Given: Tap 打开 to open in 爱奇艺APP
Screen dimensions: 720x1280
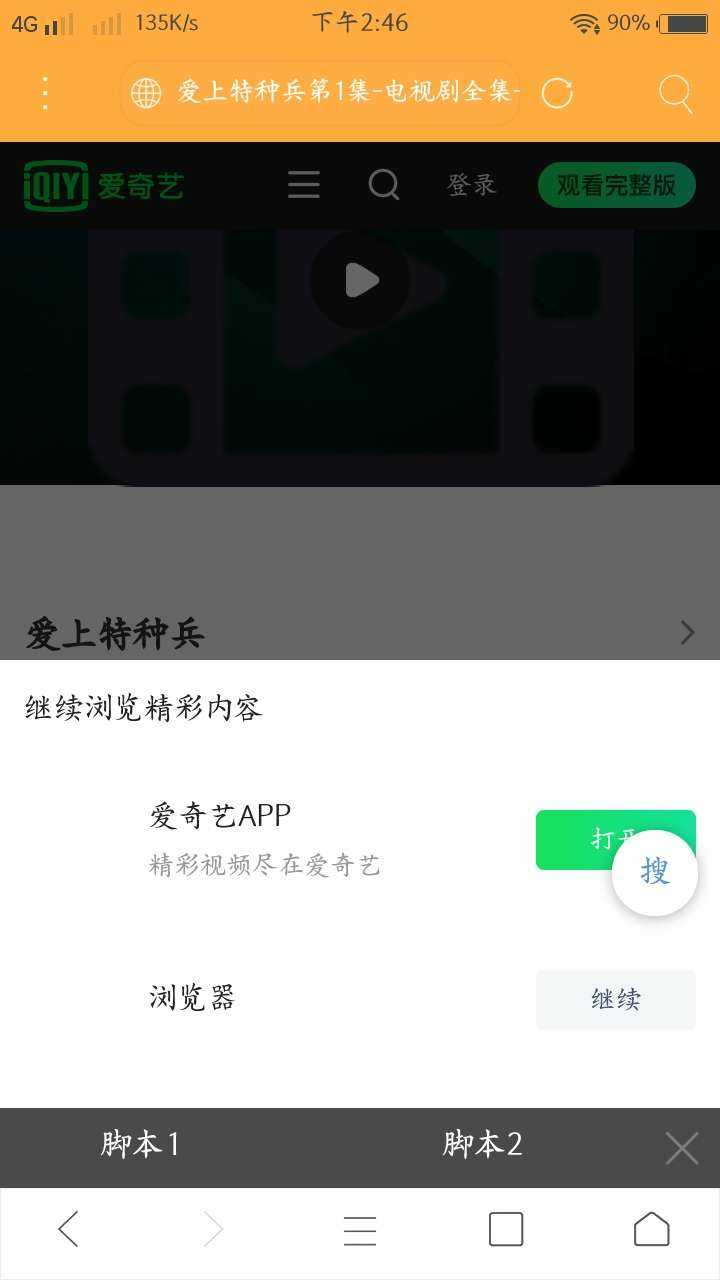Looking at the screenshot, I should coord(575,840).
